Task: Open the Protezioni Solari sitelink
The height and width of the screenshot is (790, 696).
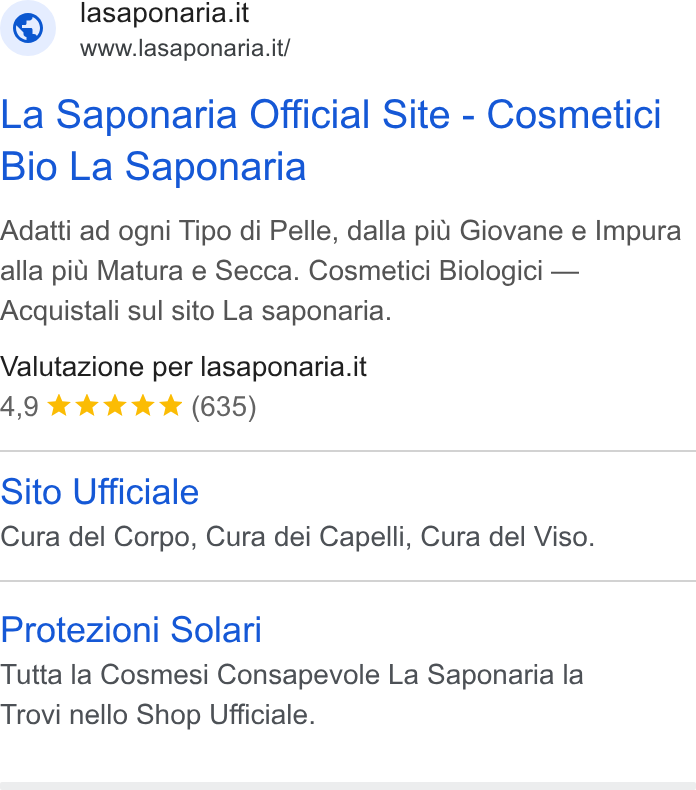Action: 131,630
